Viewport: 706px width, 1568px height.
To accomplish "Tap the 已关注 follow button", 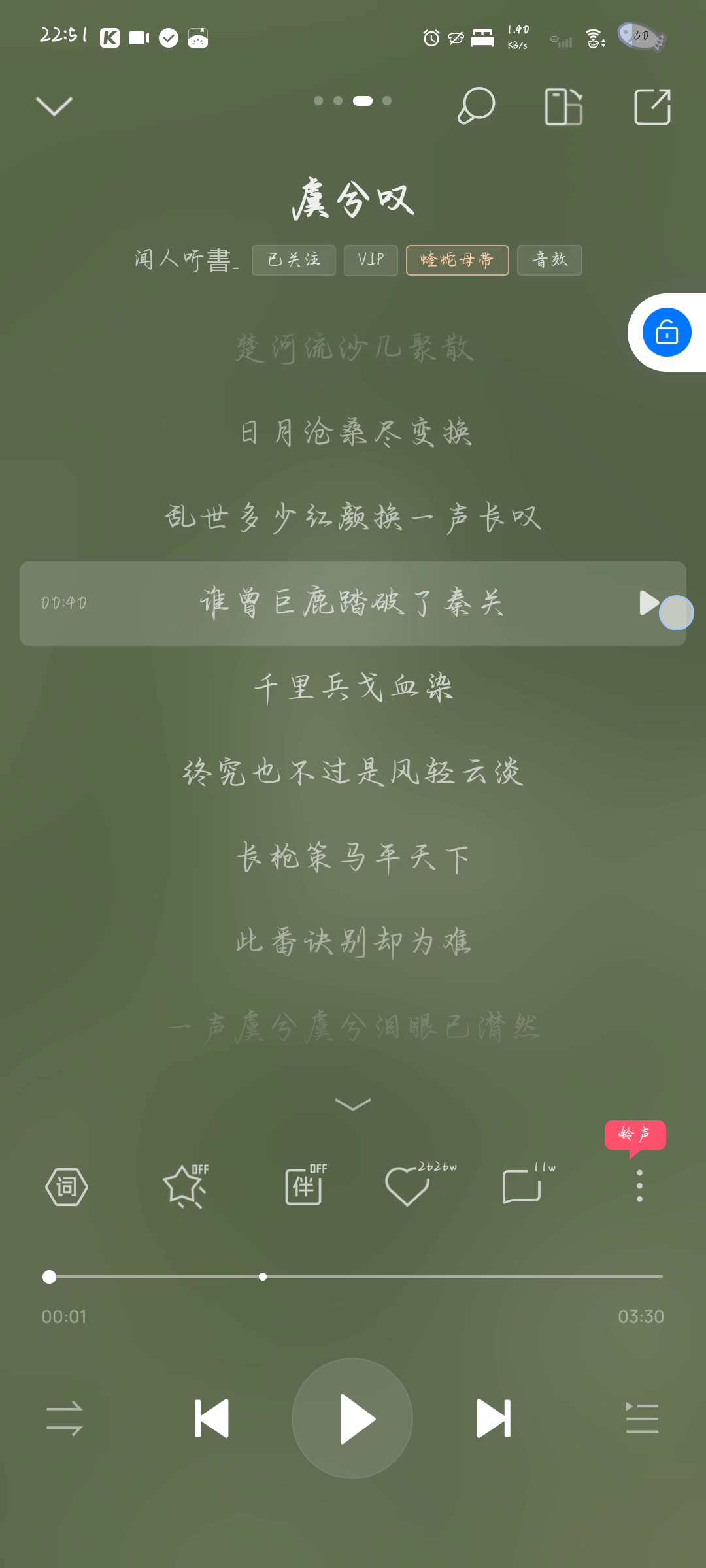I will pyautogui.click(x=294, y=260).
